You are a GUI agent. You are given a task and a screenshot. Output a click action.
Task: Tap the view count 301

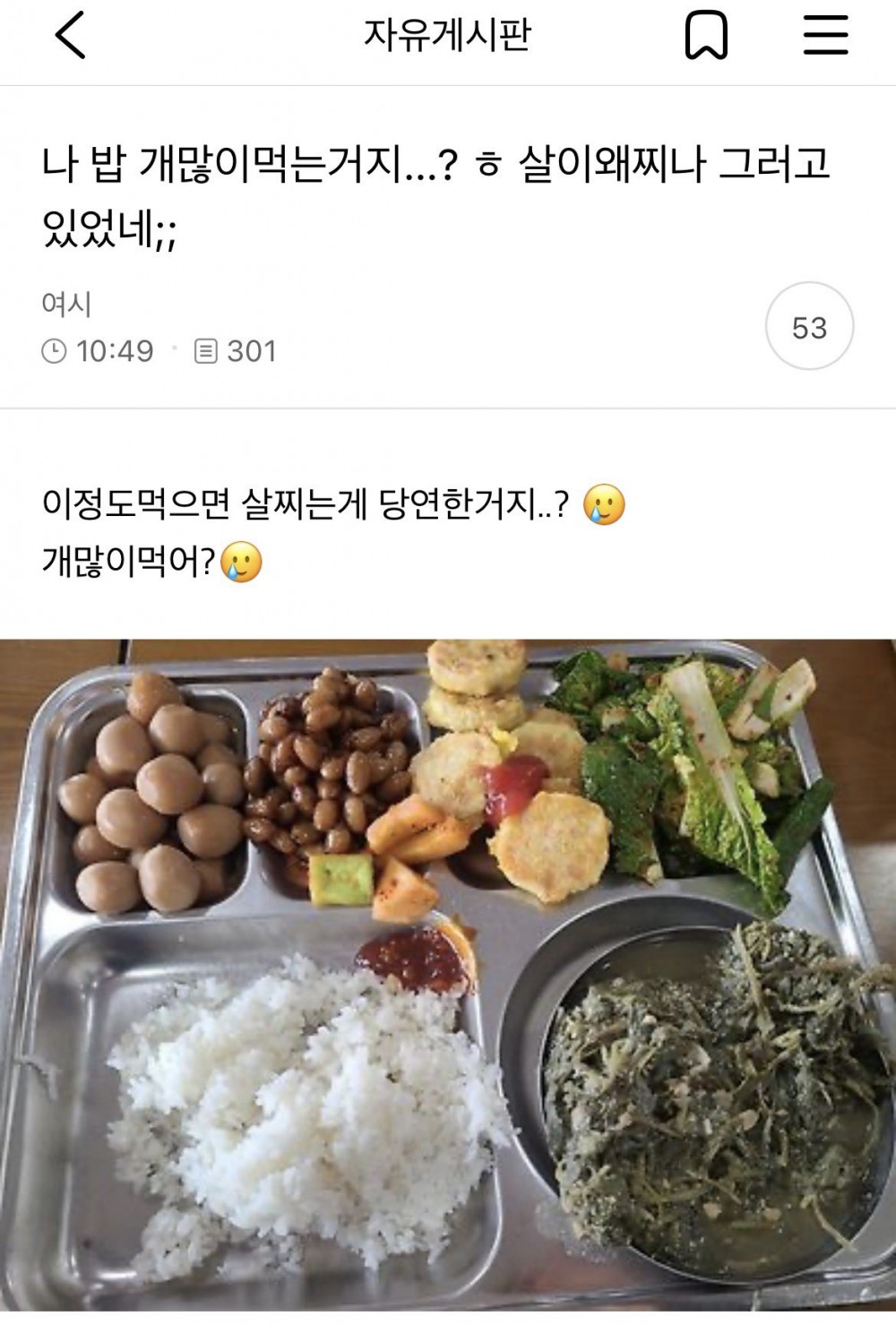coord(252,351)
